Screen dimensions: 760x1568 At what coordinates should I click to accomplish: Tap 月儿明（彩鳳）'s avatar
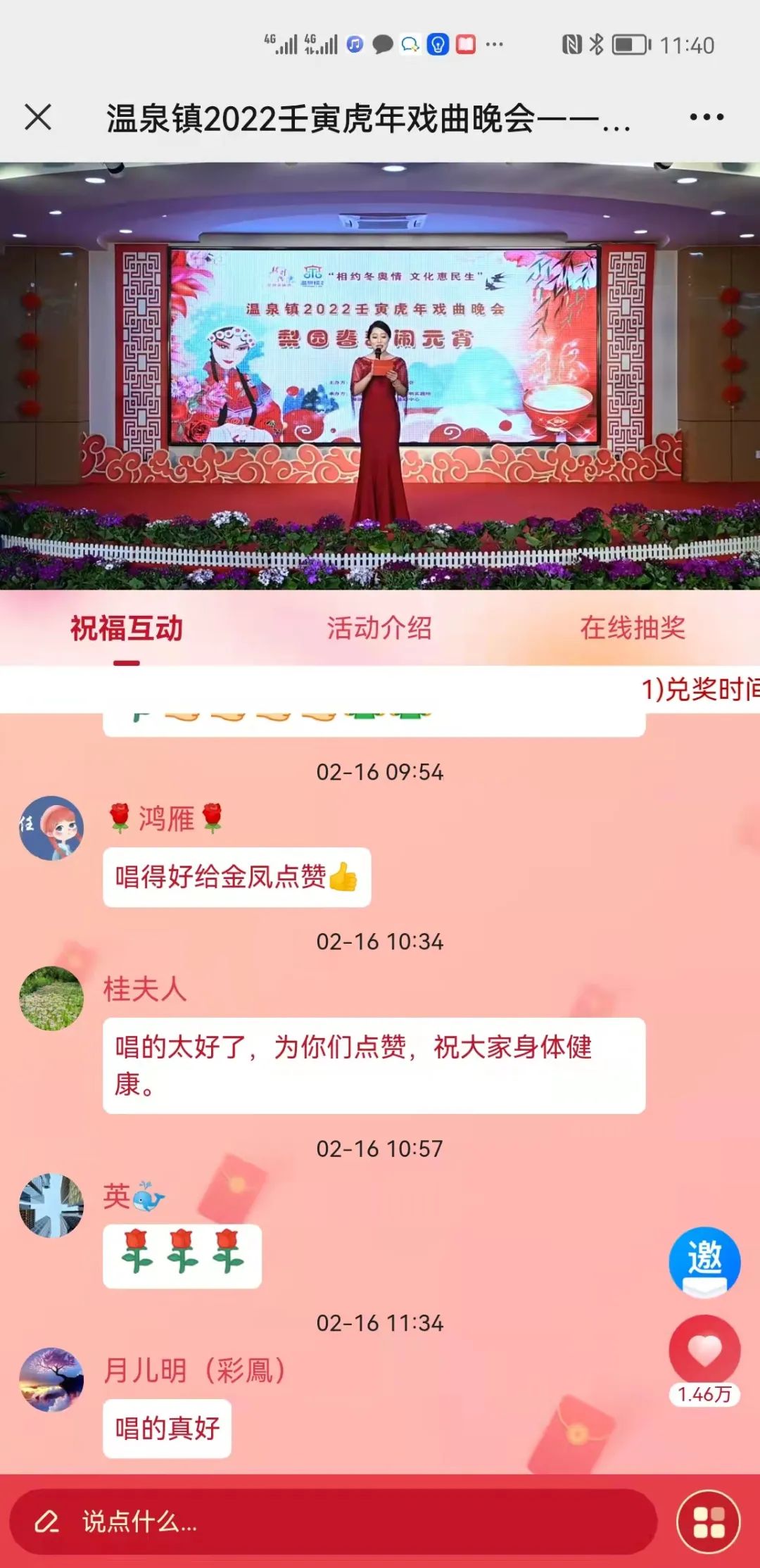click(51, 1379)
